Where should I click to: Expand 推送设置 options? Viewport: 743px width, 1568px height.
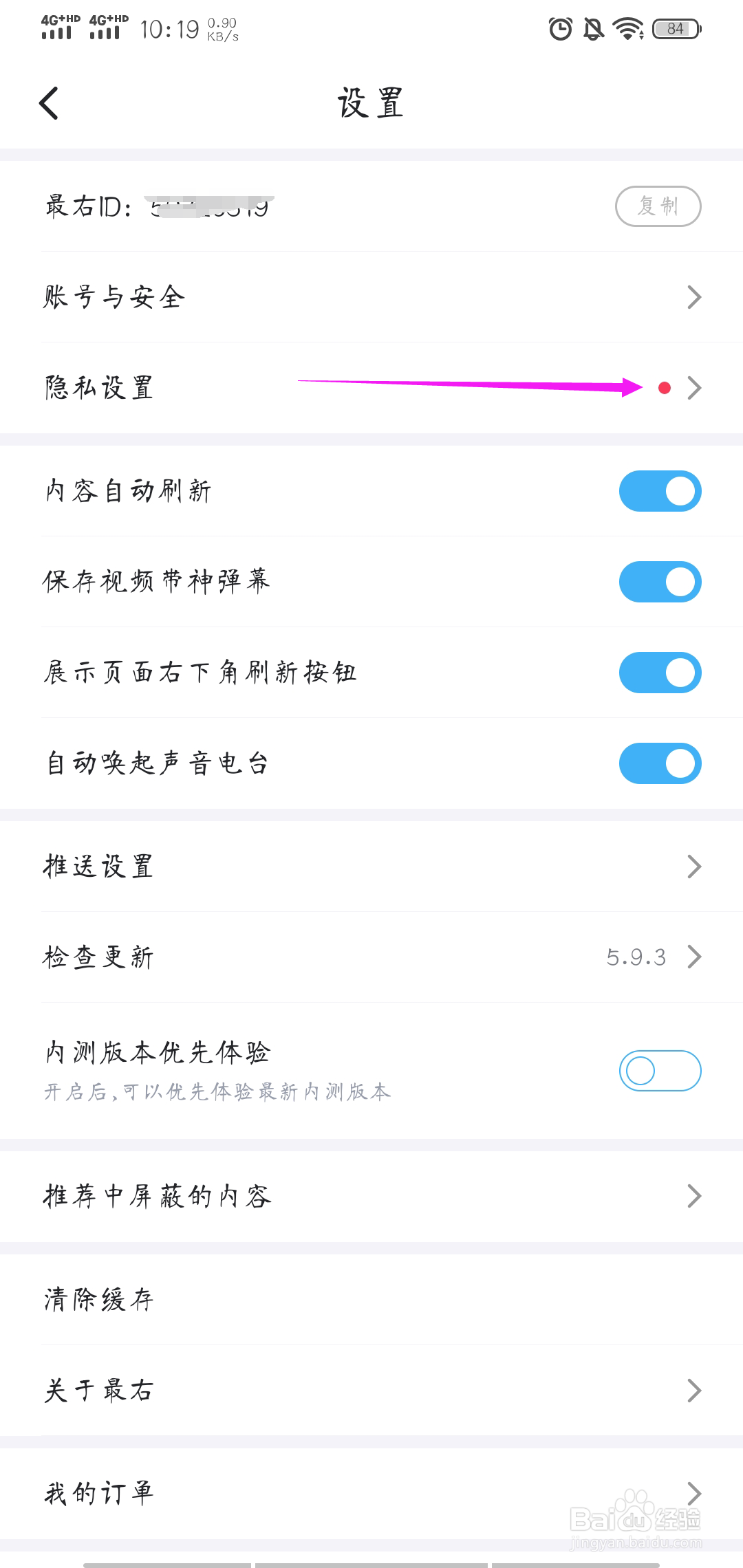pyautogui.click(x=371, y=866)
